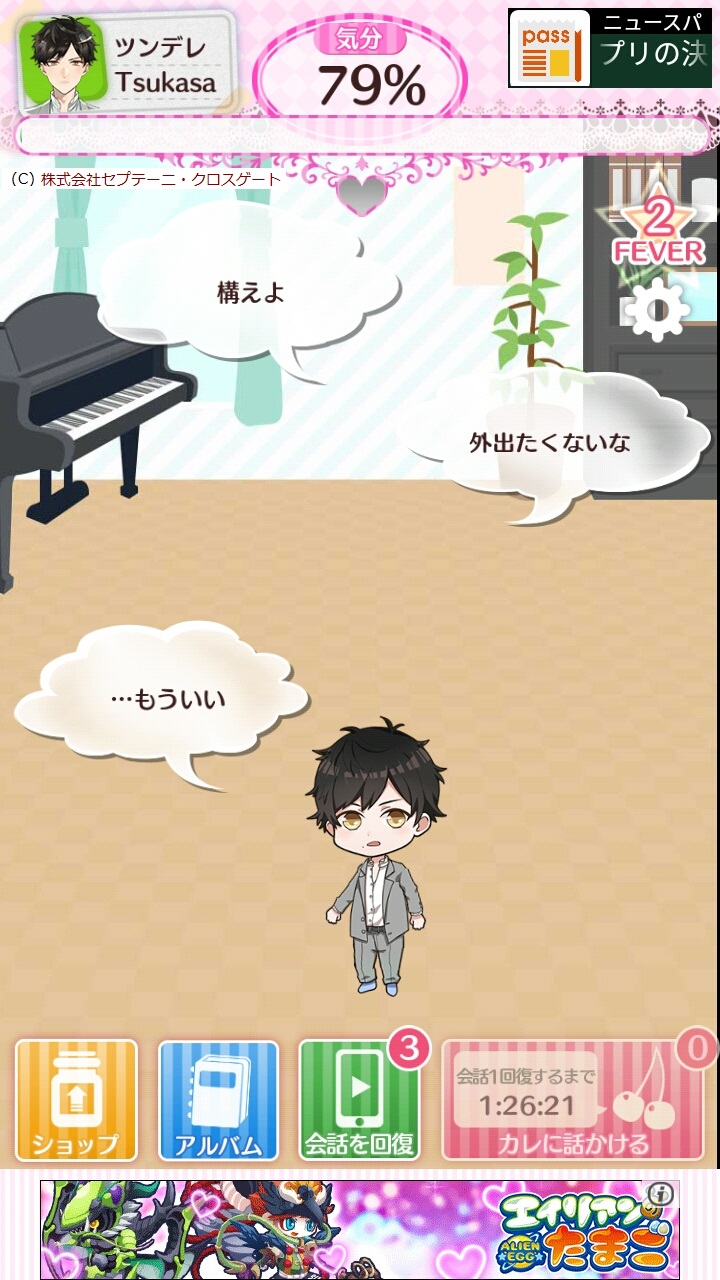Screen dimensions: 720x1280
Task: Select the 構えよ speech bubble
Action: [x=251, y=292]
